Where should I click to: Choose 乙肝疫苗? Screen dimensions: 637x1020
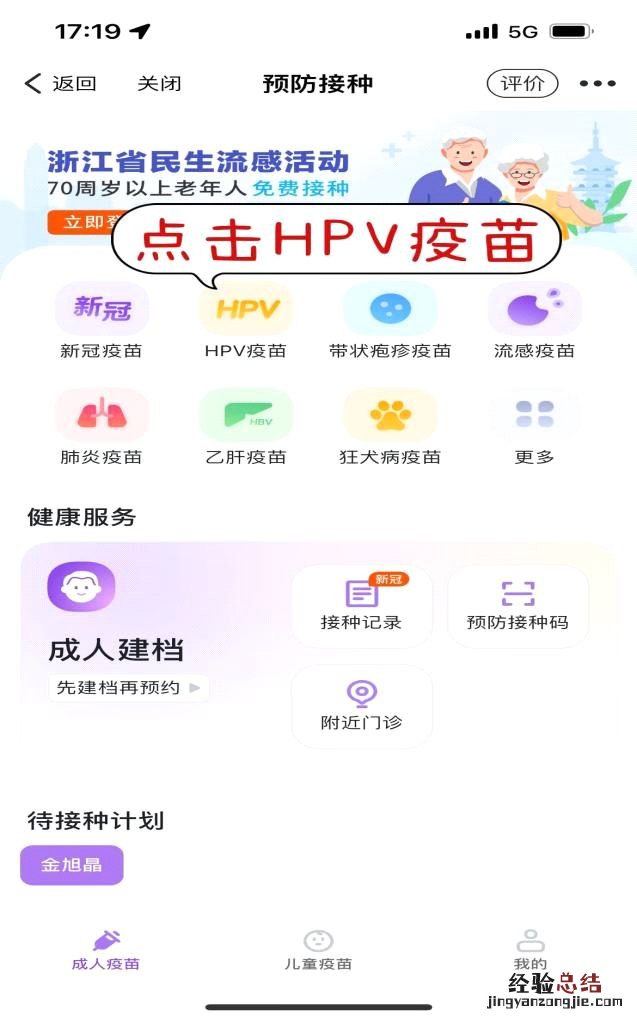point(245,427)
